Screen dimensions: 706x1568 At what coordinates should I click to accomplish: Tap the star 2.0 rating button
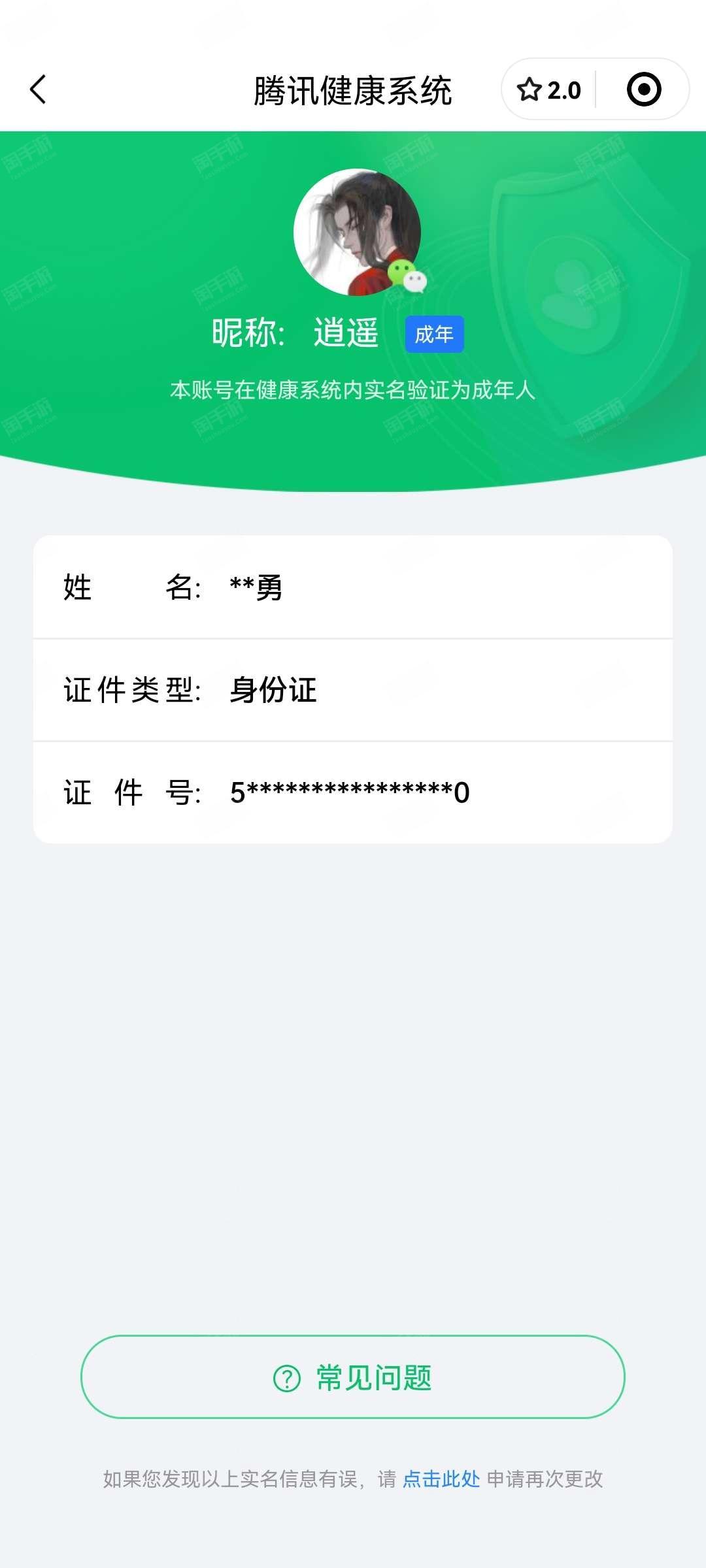(548, 90)
